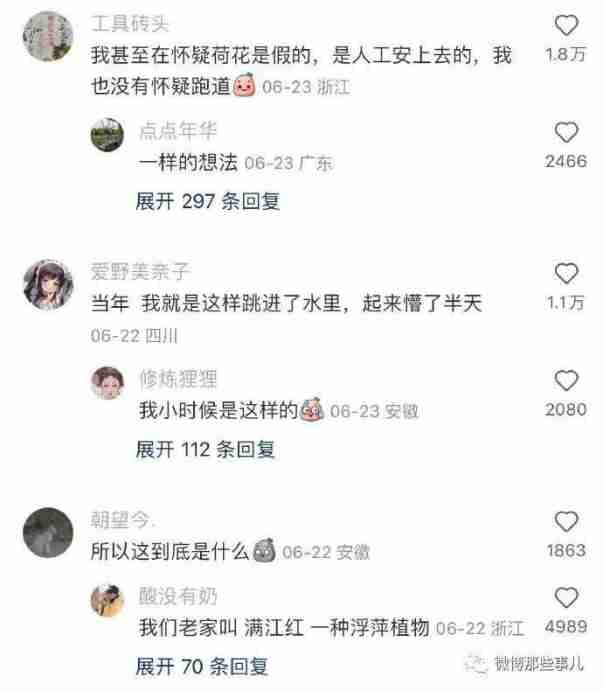Like the comment by 朝望今
The width and height of the screenshot is (603, 691).
click(x=566, y=521)
